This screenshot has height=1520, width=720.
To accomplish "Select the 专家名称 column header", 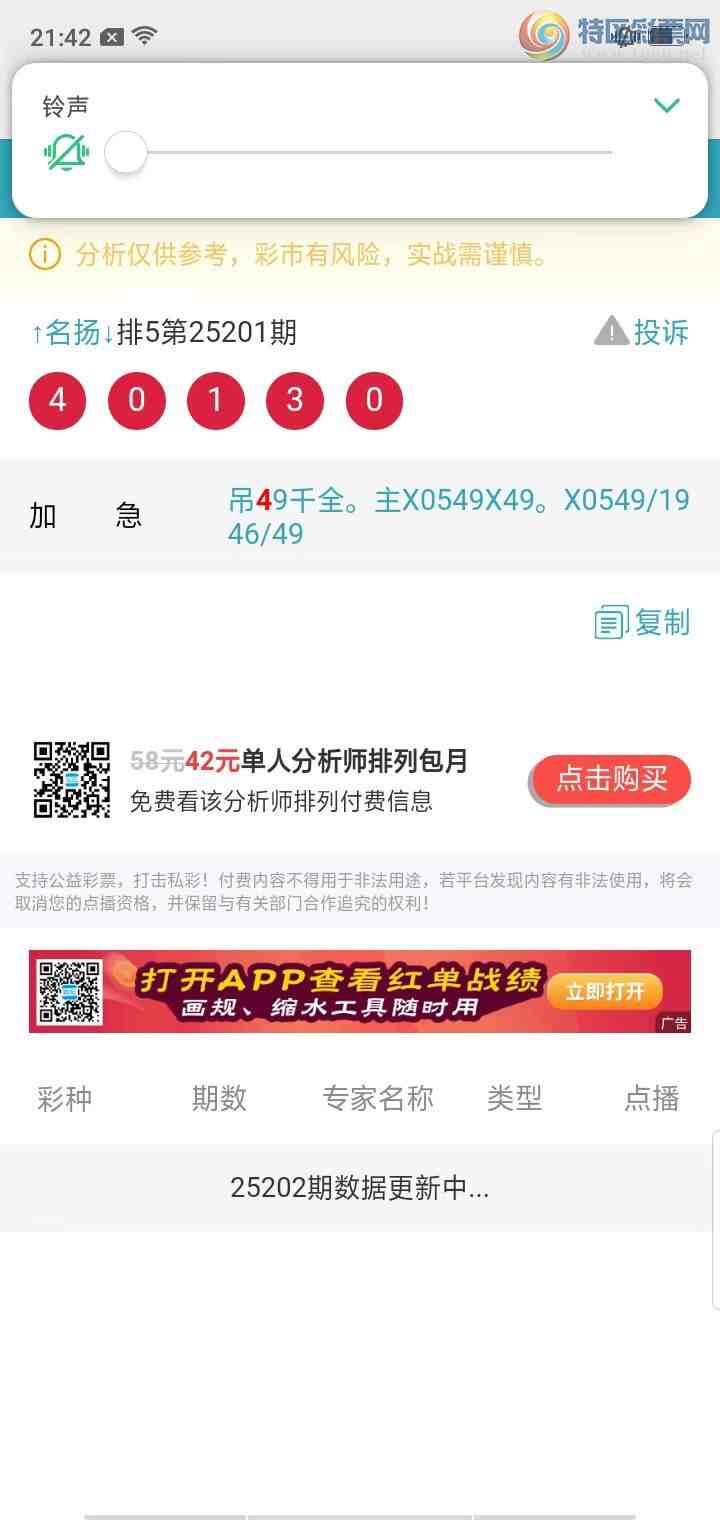I will [x=378, y=1098].
